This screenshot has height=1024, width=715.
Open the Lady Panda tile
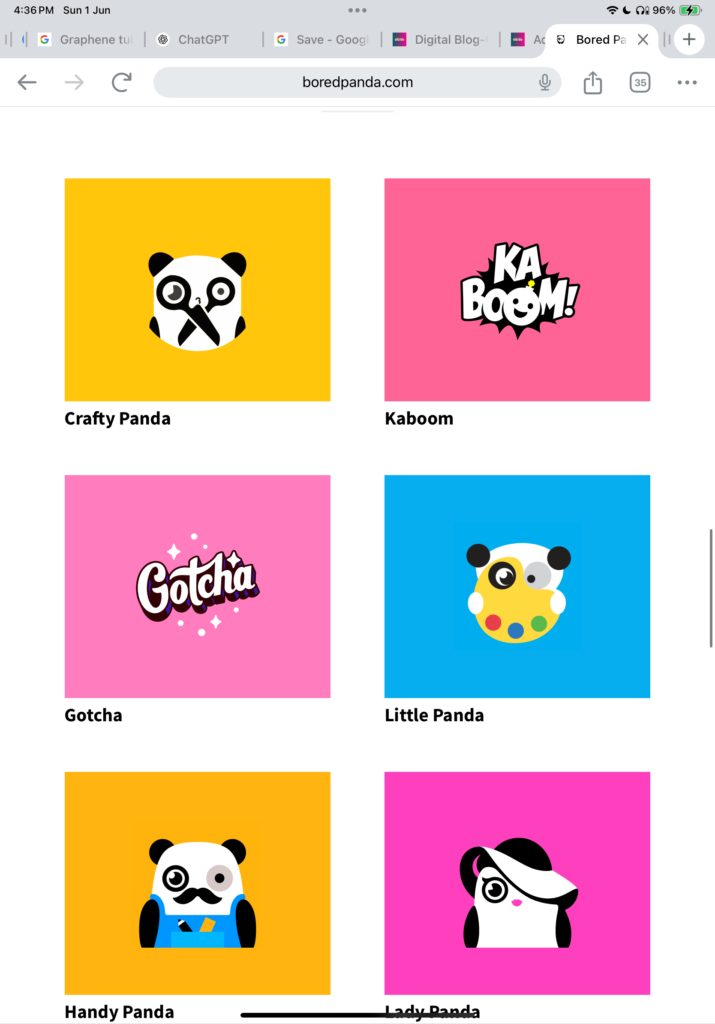coord(517,882)
